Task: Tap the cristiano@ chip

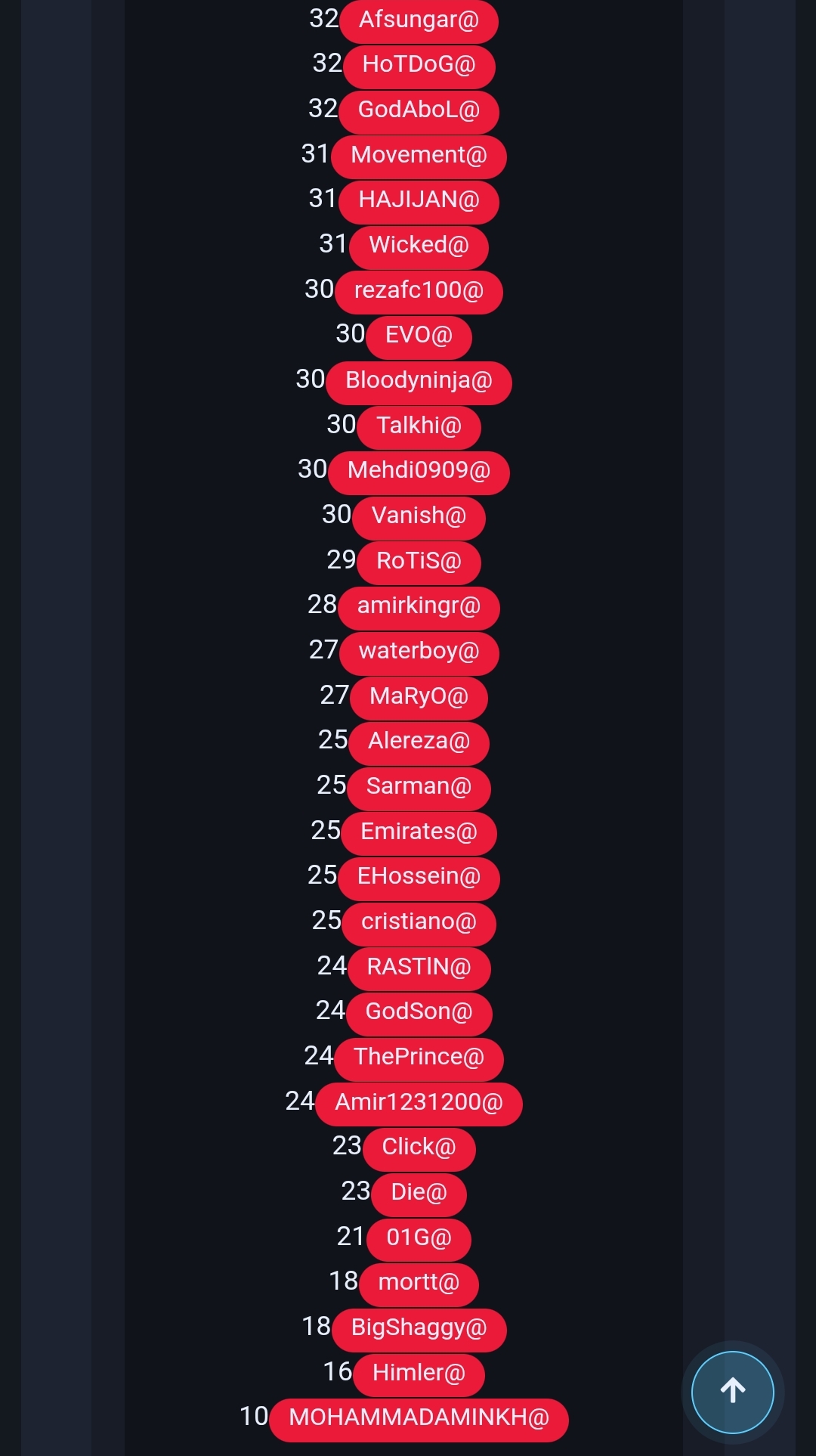Action: pos(419,922)
